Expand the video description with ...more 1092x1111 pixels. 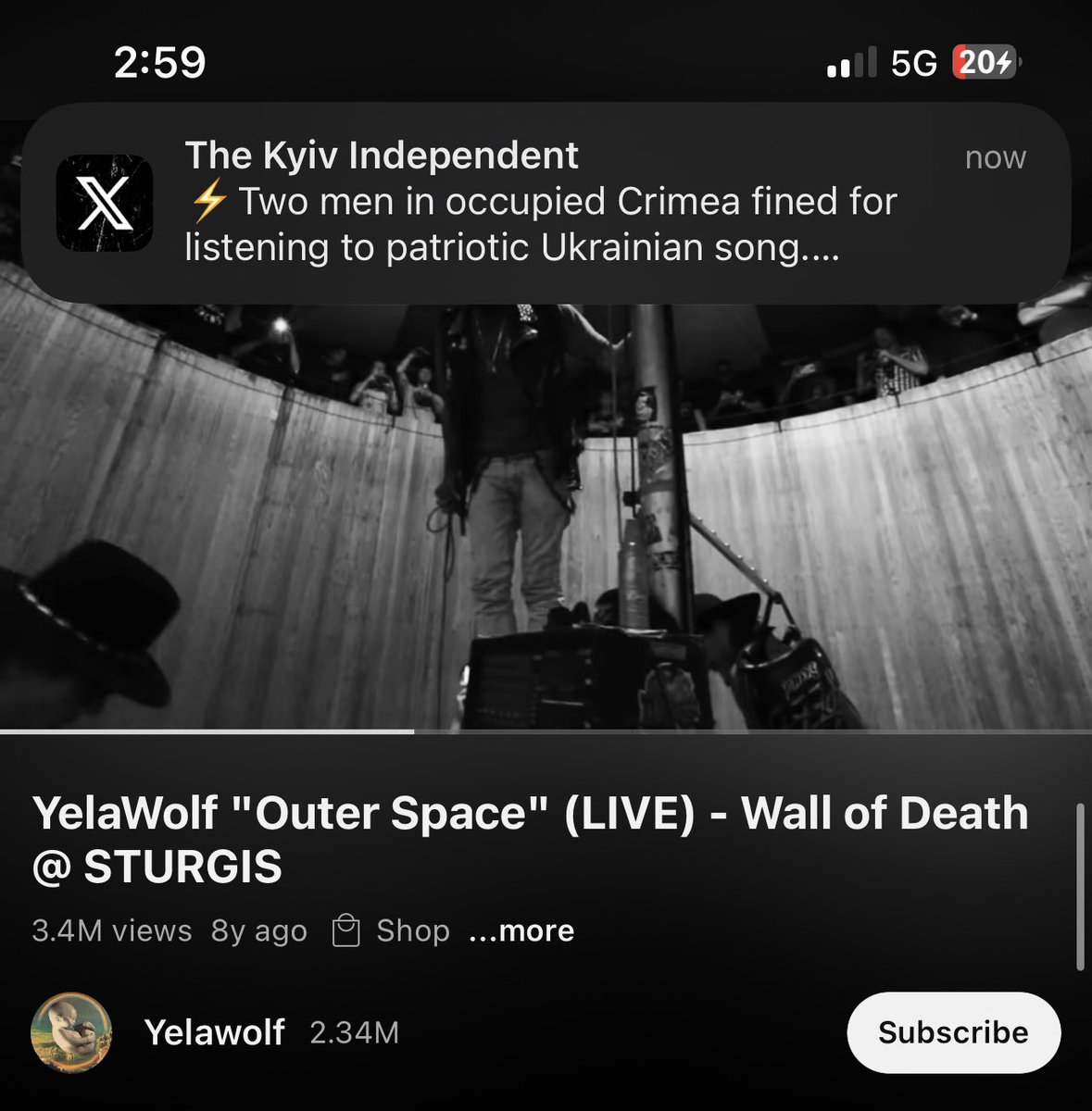pos(521,930)
